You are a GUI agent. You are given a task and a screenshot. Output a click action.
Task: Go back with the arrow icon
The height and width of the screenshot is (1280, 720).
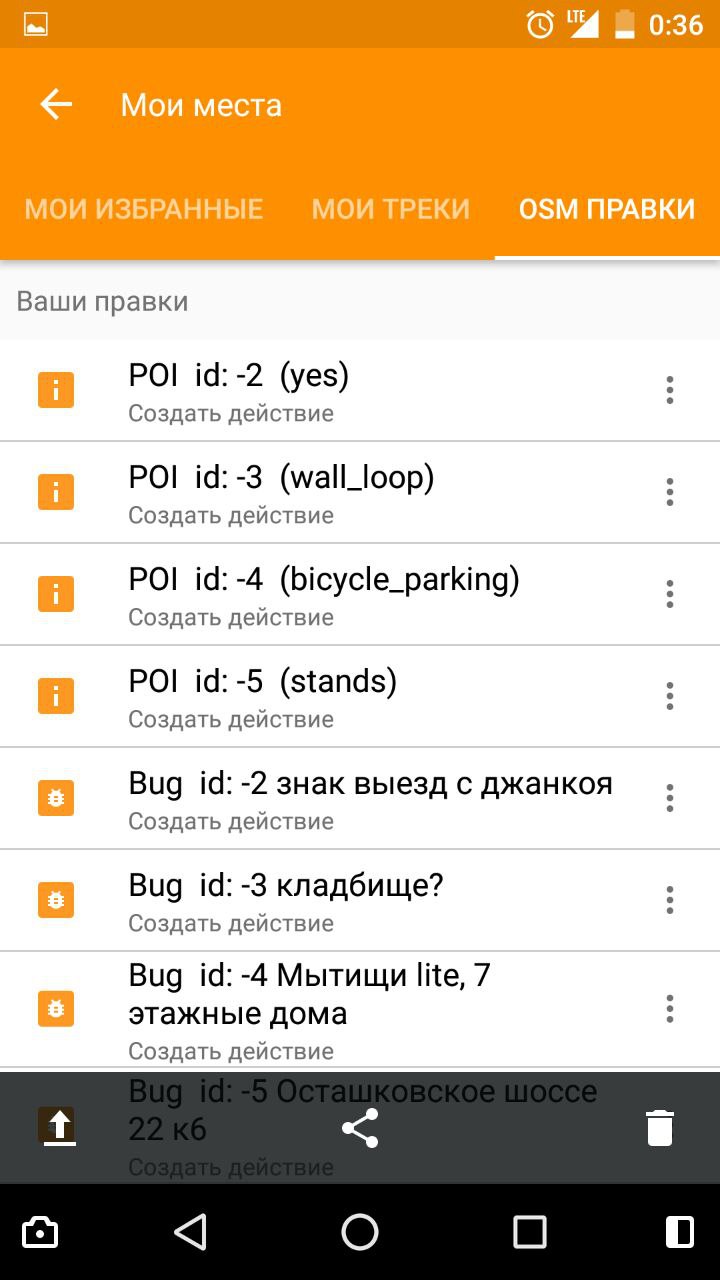click(x=56, y=105)
